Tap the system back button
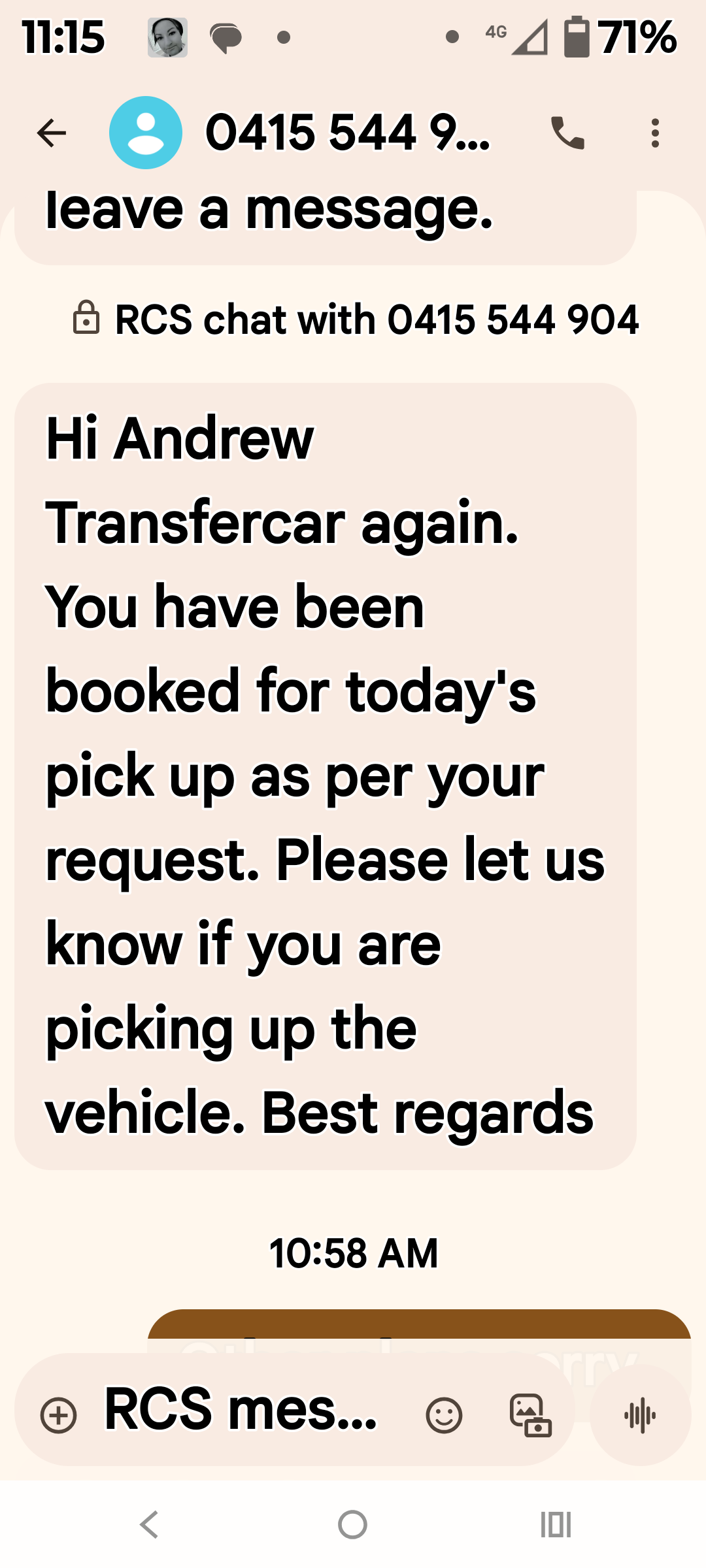Viewport: 706px width, 1568px height. pos(149,1525)
